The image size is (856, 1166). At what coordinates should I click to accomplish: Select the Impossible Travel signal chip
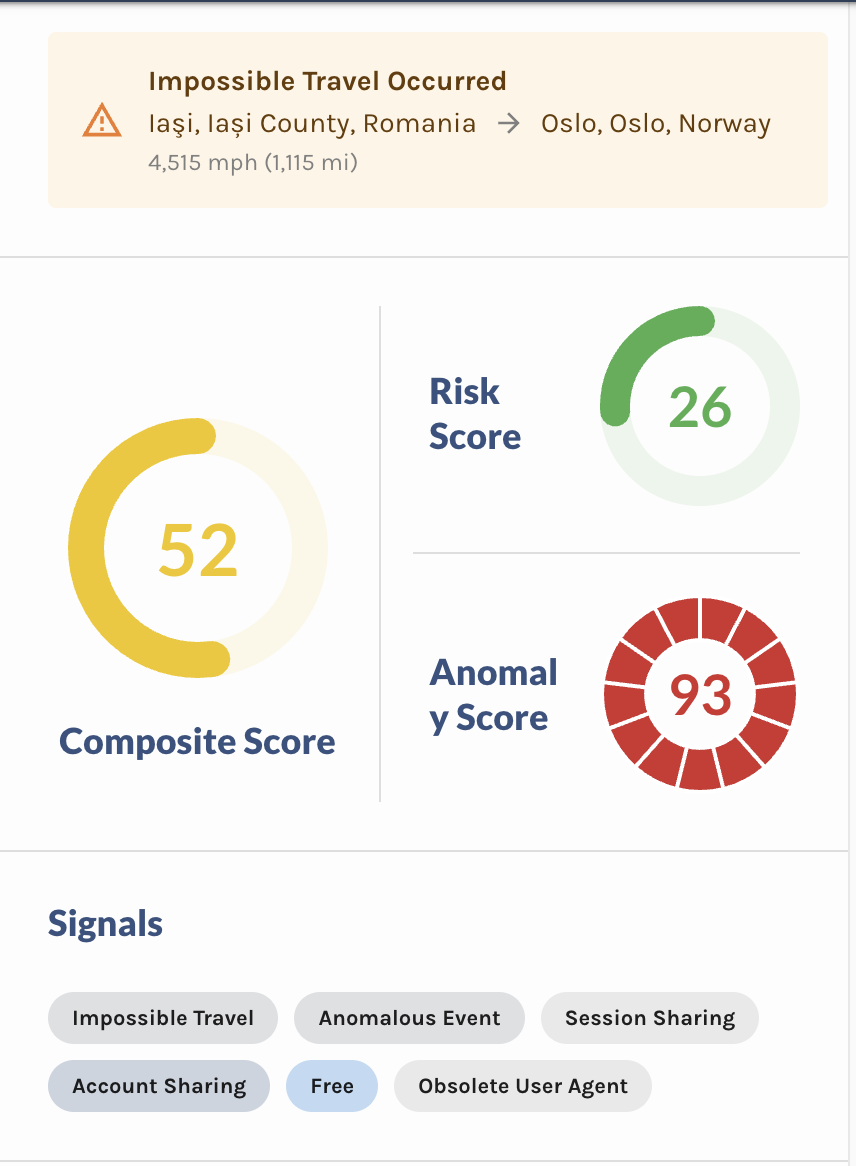pyautogui.click(x=163, y=1018)
